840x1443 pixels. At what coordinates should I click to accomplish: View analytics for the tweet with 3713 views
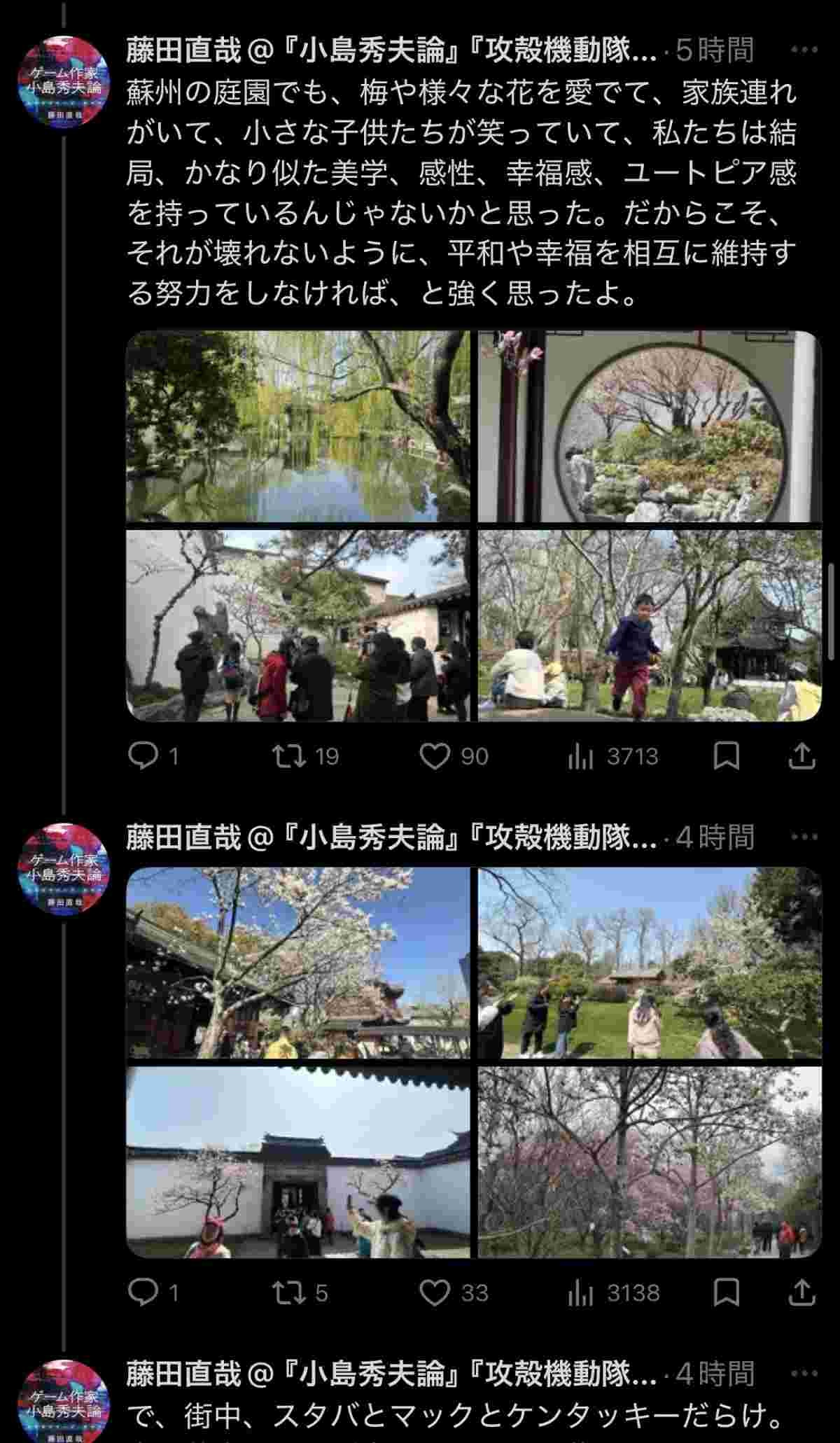[581, 756]
